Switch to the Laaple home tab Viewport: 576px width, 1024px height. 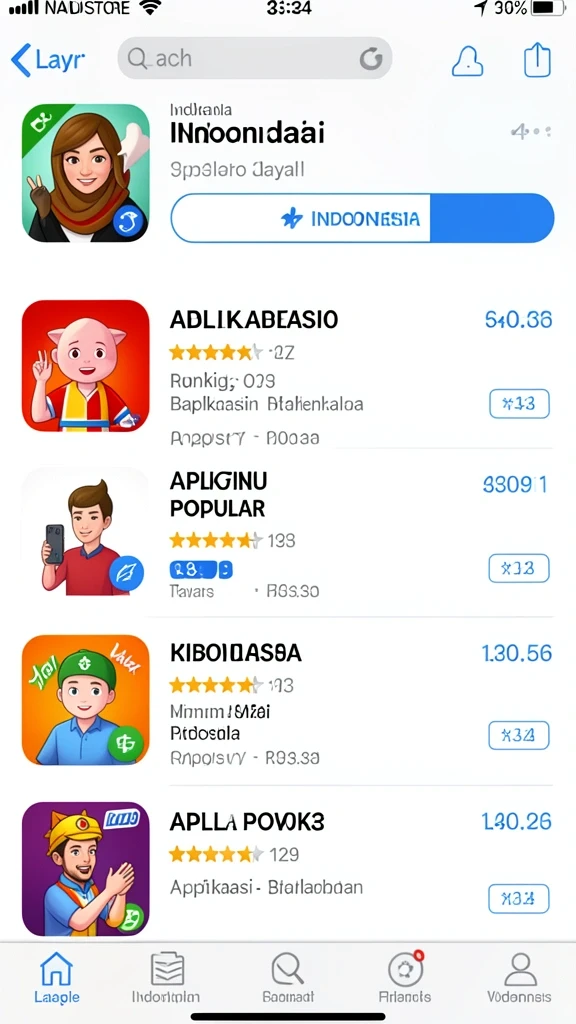(x=57, y=978)
